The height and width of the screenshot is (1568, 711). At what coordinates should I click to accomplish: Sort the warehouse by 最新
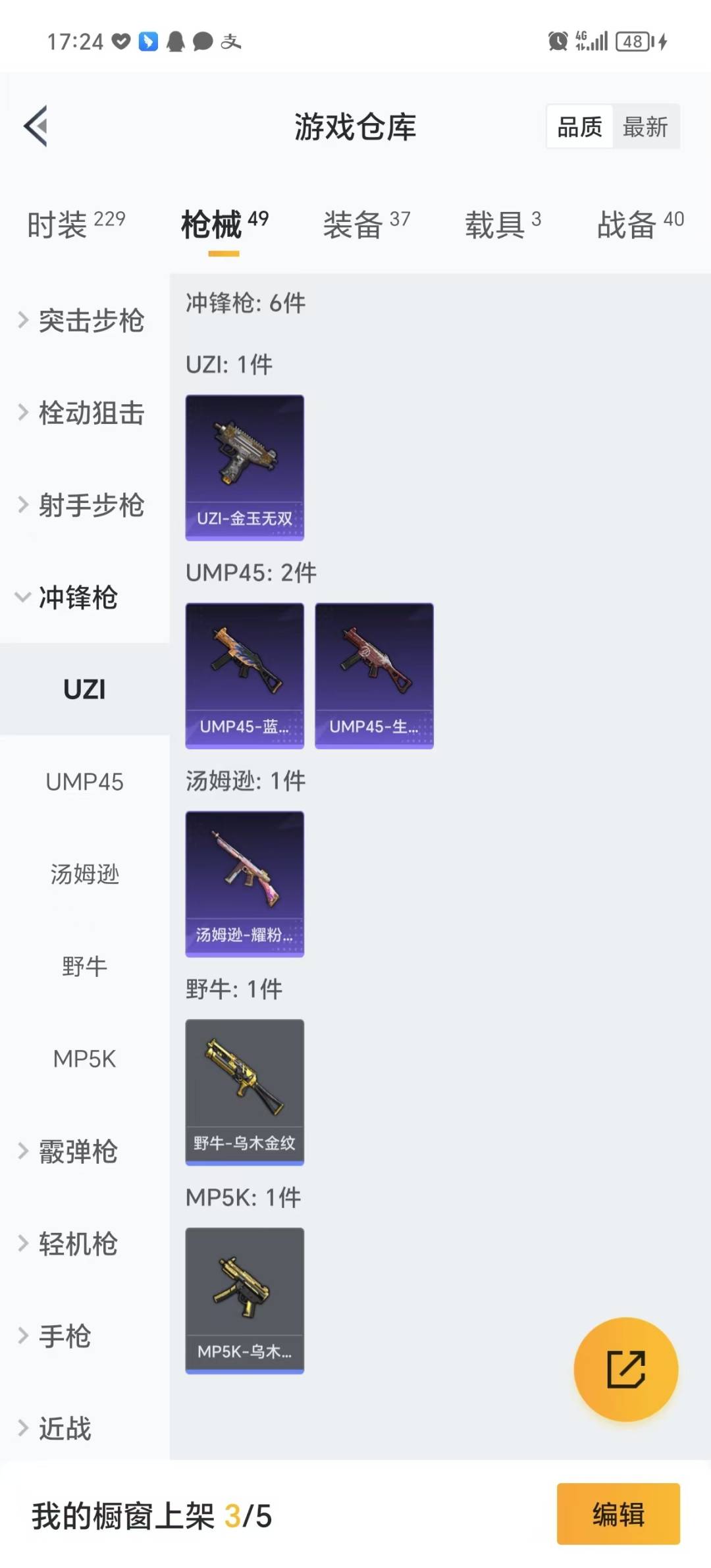(x=645, y=126)
